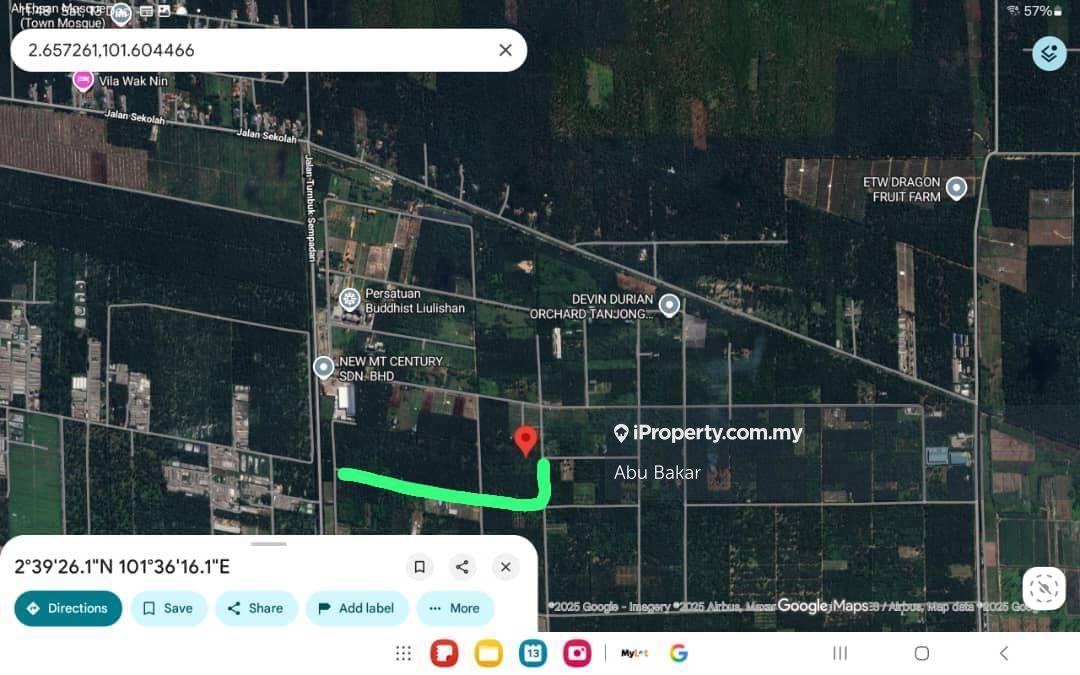Open the app drawer grid in the taskbar
Screen dimensions: 1080x675
pos(403,653)
